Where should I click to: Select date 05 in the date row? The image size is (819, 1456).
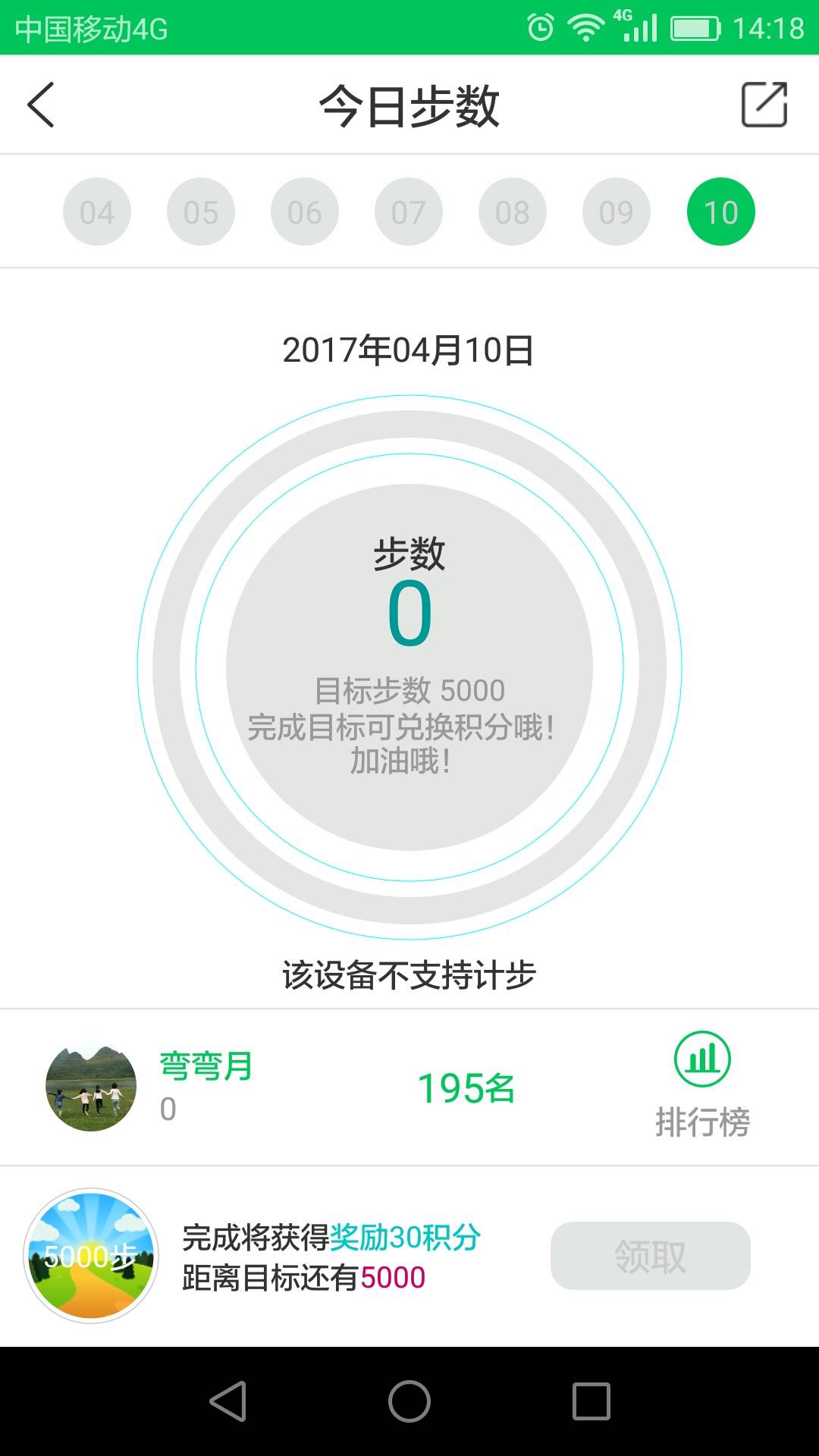coord(201,212)
